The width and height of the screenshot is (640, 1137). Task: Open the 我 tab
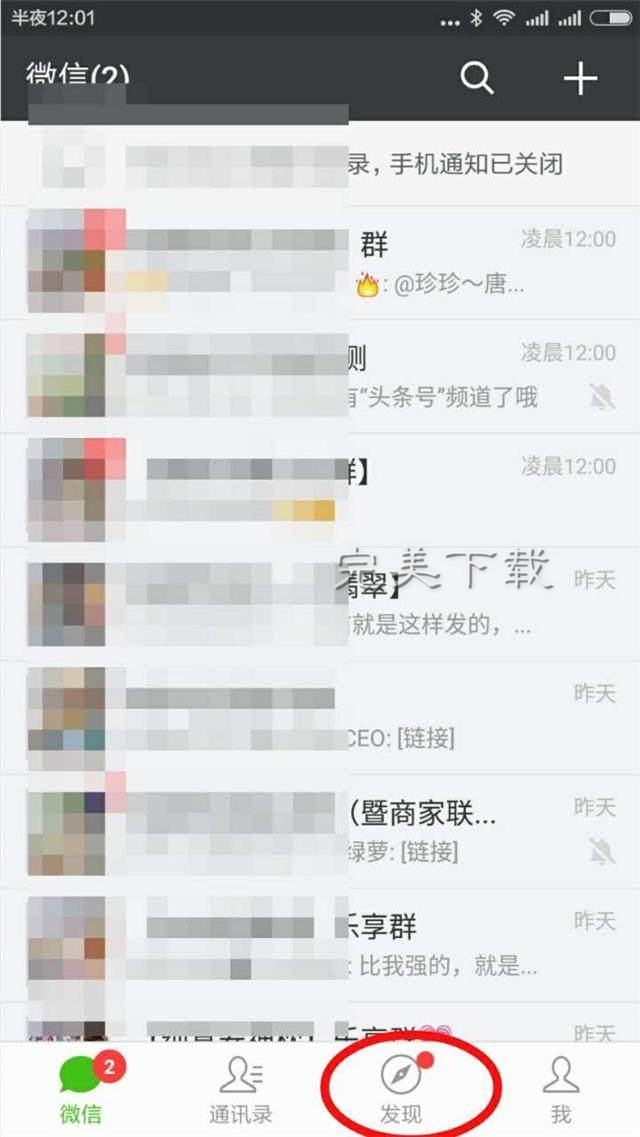[560, 1090]
